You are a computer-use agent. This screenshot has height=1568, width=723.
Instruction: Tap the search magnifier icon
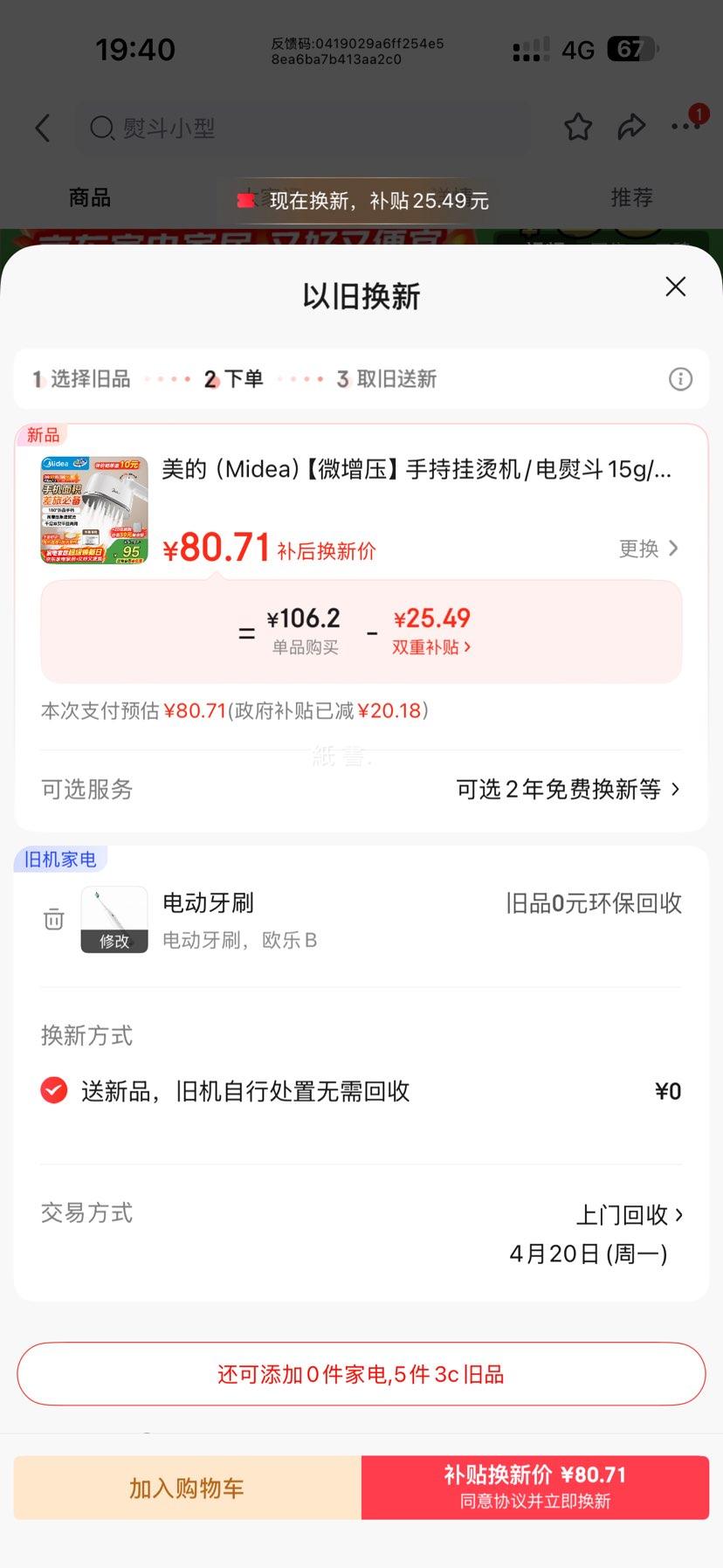click(102, 128)
